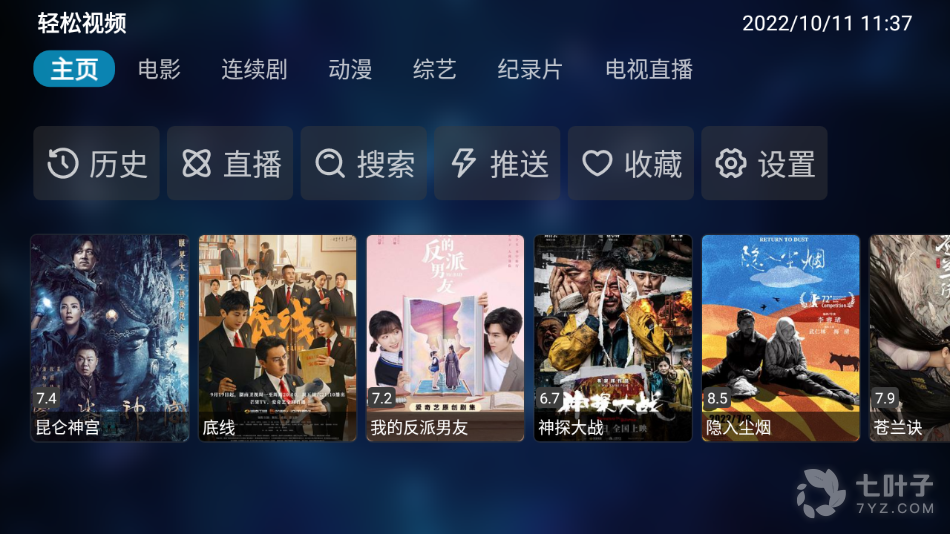Select the 主页 tab
Viewport: 950px width, 534px height.
click(74, 70)
